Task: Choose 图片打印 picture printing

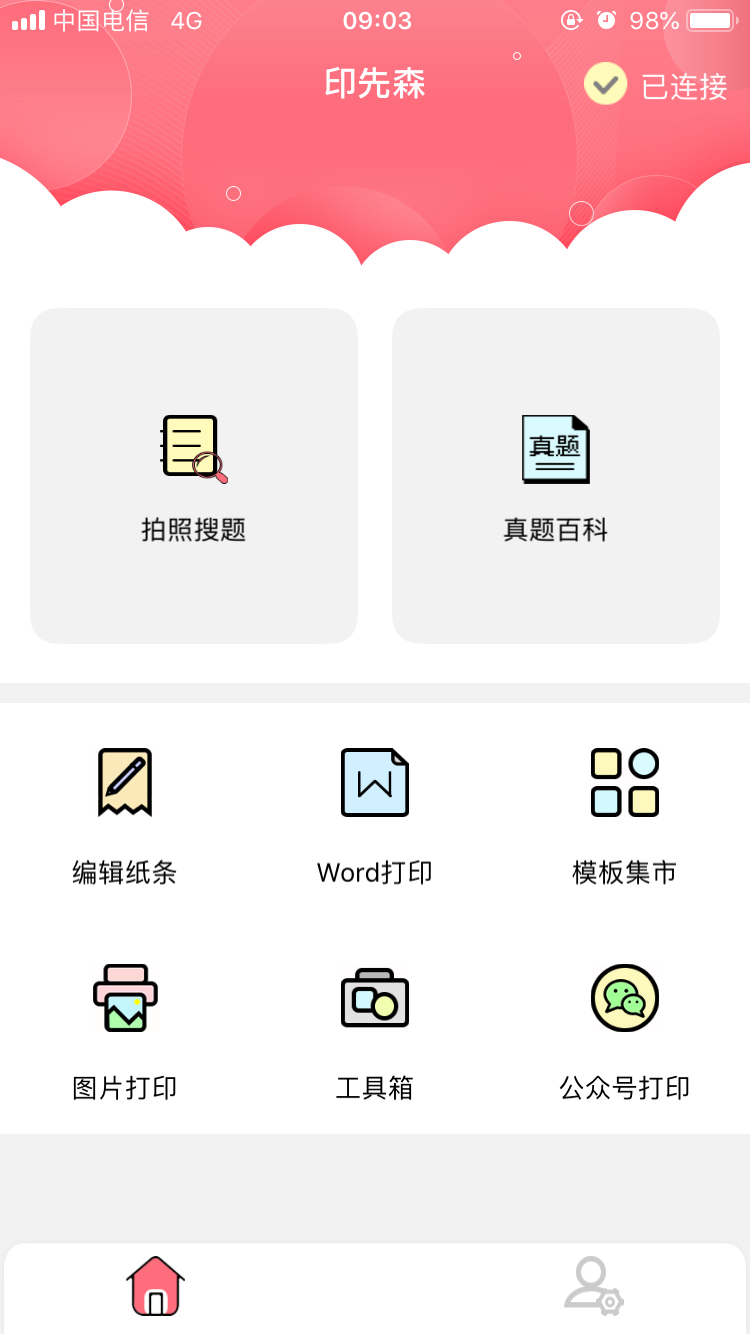Action: (x=125, y=1030)
